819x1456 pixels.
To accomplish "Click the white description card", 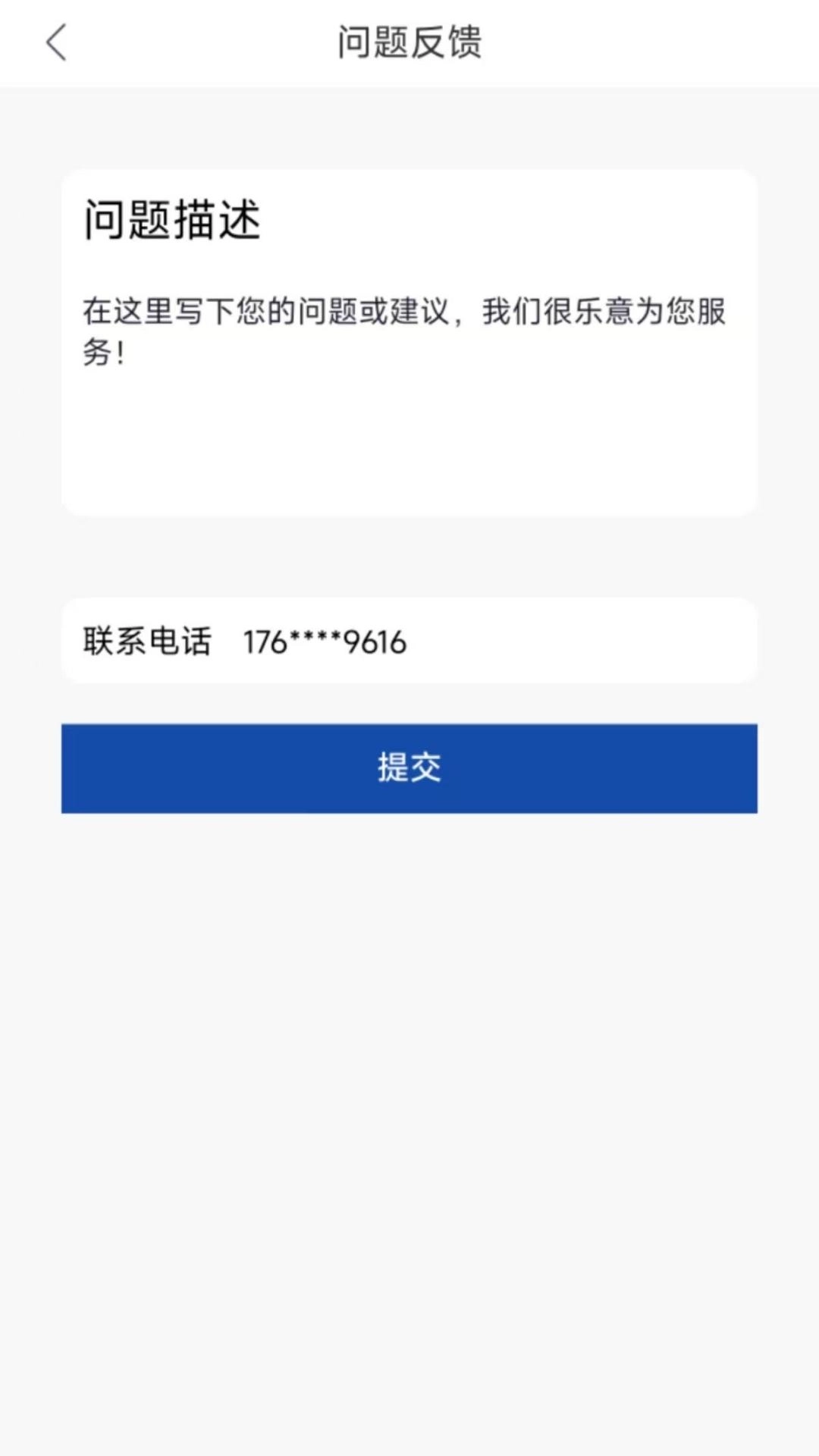I will pyautogui.click(x=409, y=341).
